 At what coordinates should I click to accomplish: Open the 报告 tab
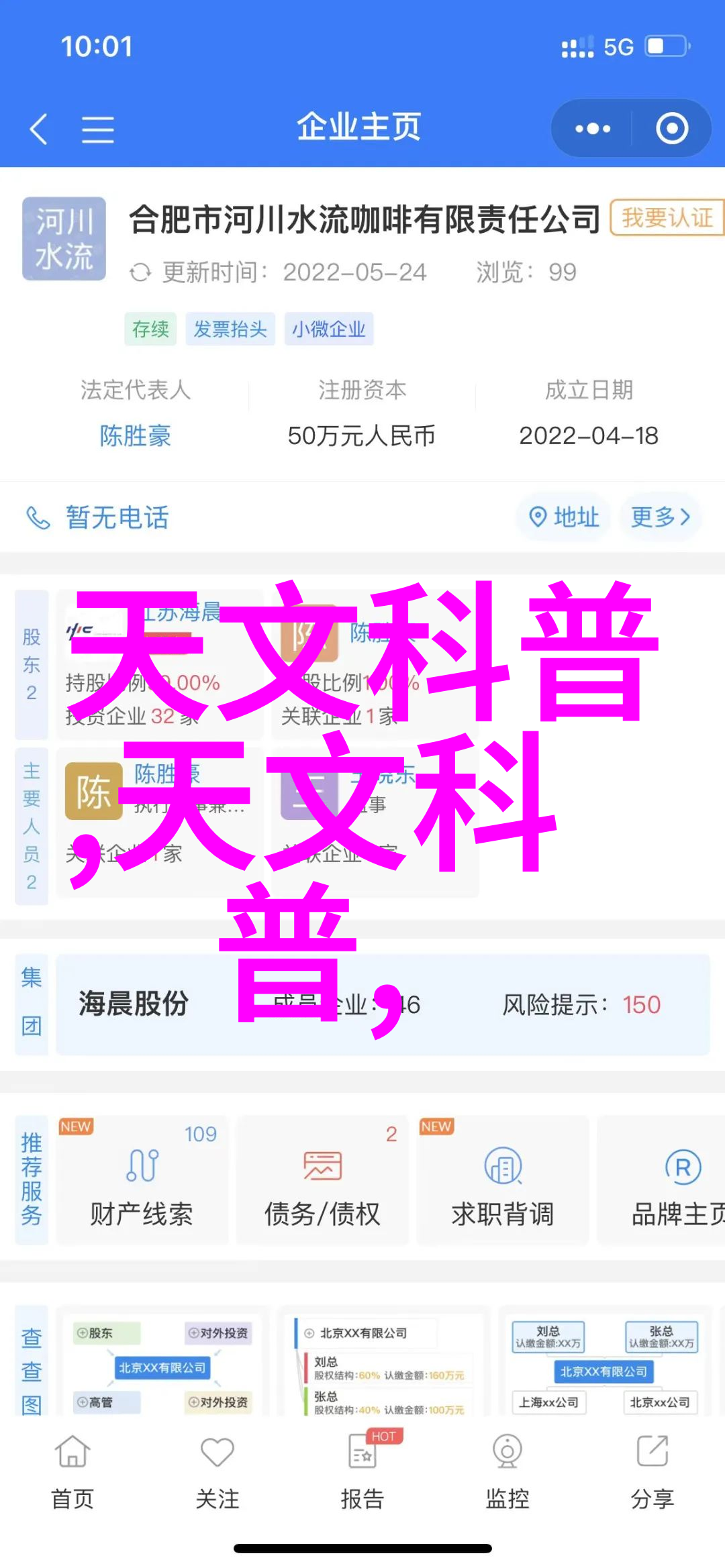362,1469
